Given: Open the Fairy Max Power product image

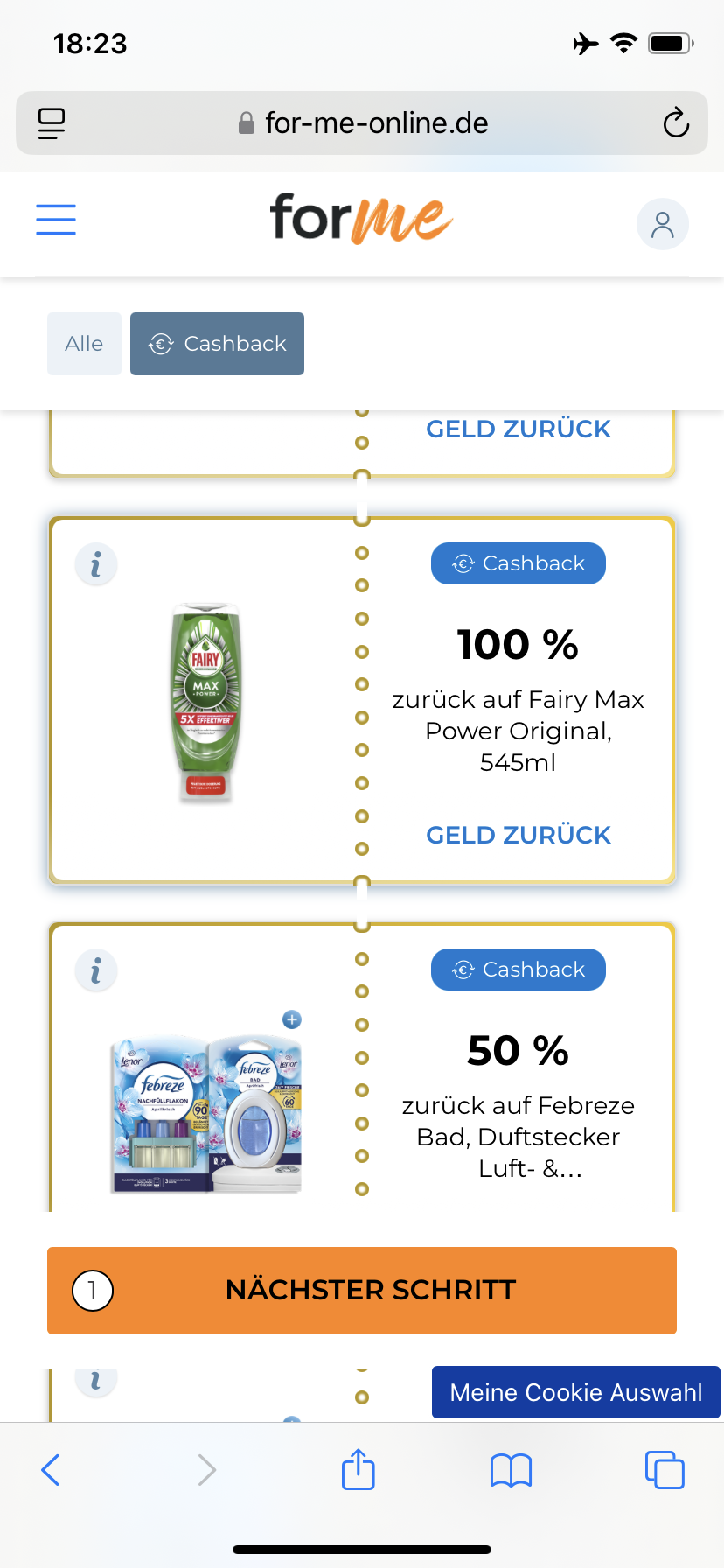Looking at the screenshot, I should [x=205, y=703].
